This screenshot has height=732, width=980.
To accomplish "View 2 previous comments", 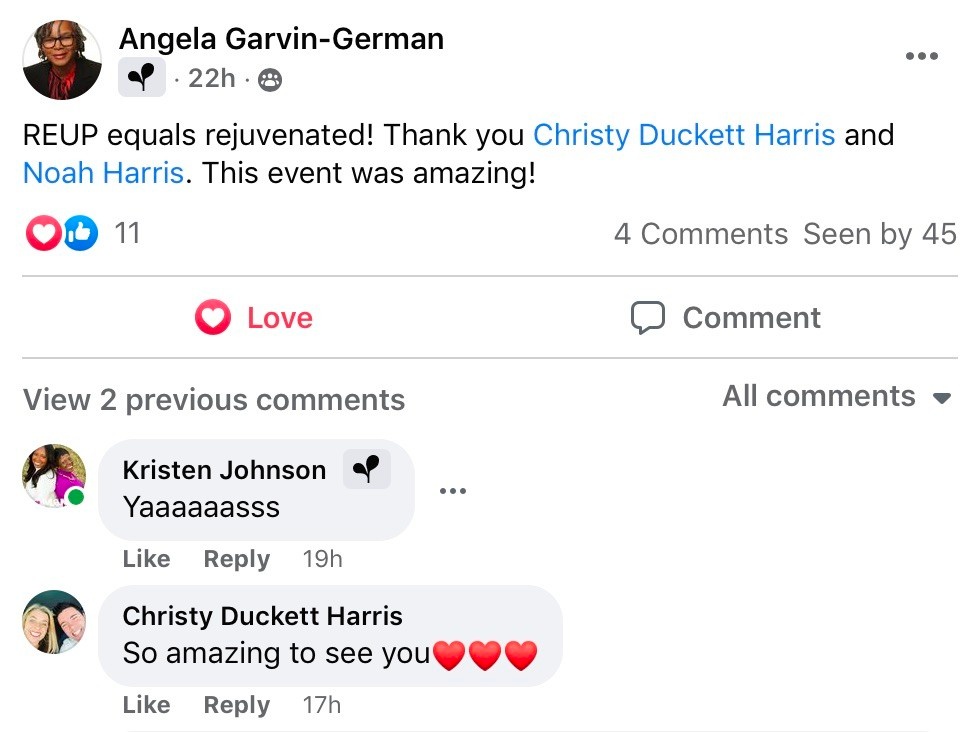I will point(214,400).
